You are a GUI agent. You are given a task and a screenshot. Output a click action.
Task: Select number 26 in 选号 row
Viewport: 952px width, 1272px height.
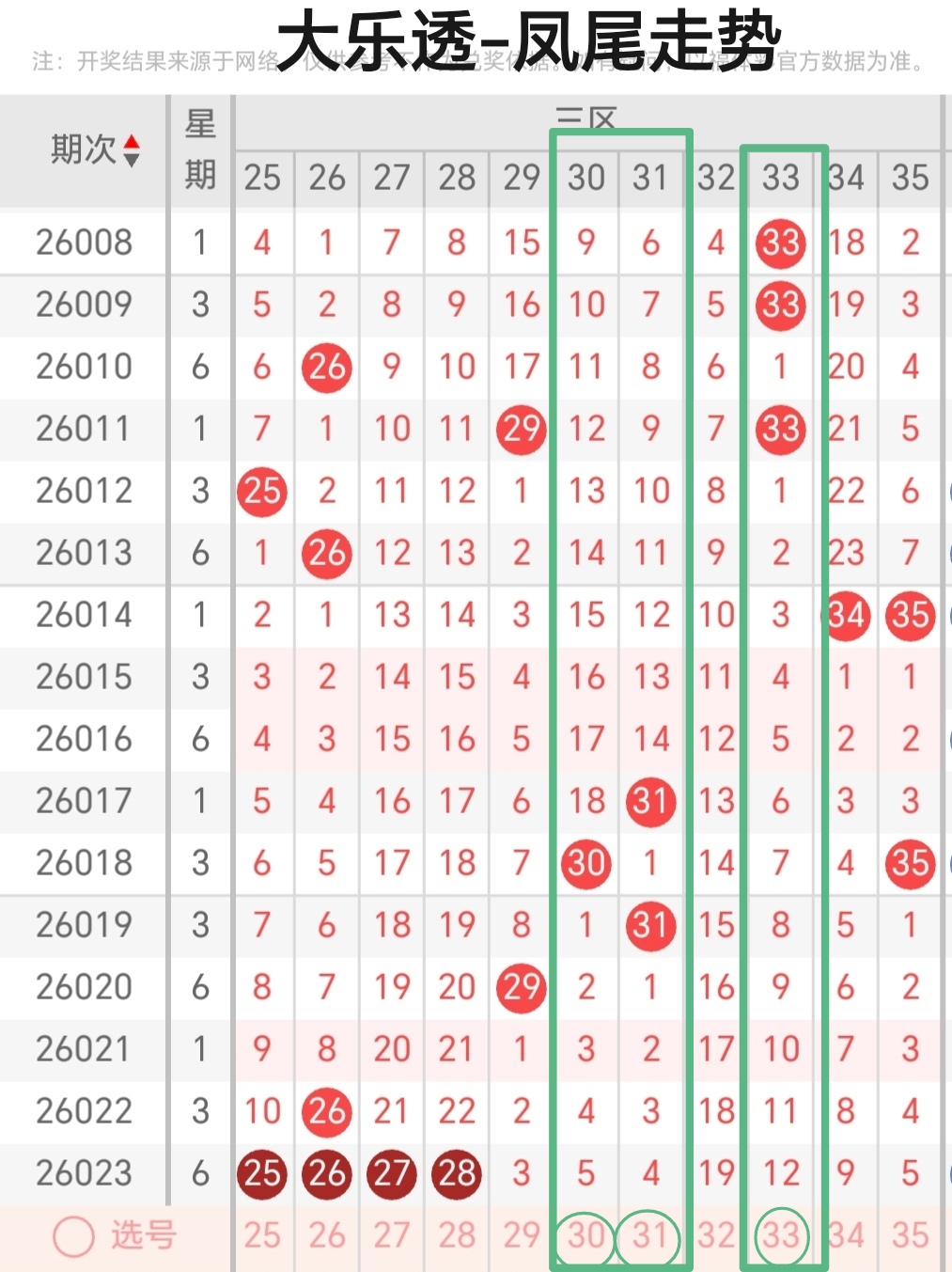[327, 1235]
